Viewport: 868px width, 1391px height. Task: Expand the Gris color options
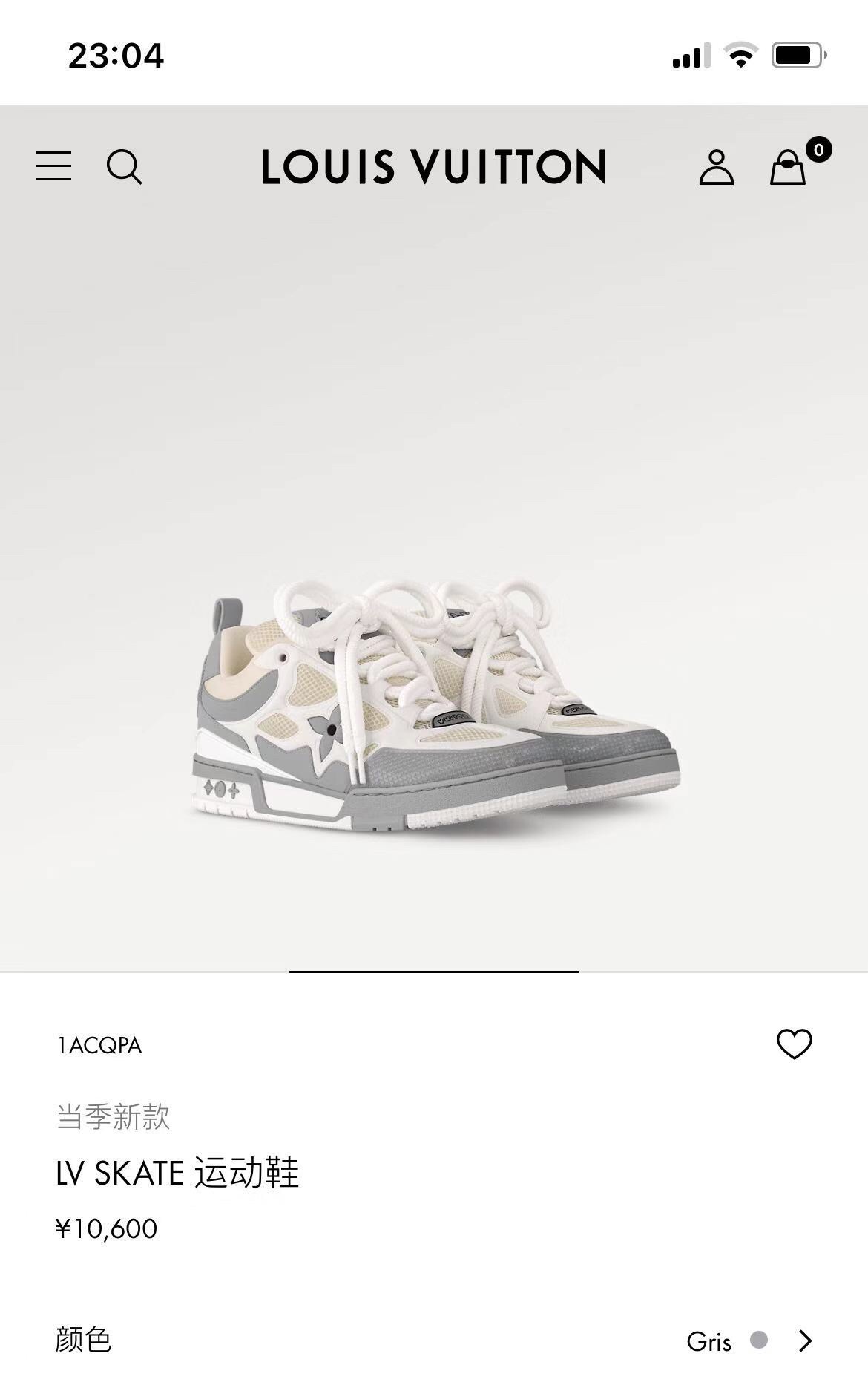(x=804, y=1341)
